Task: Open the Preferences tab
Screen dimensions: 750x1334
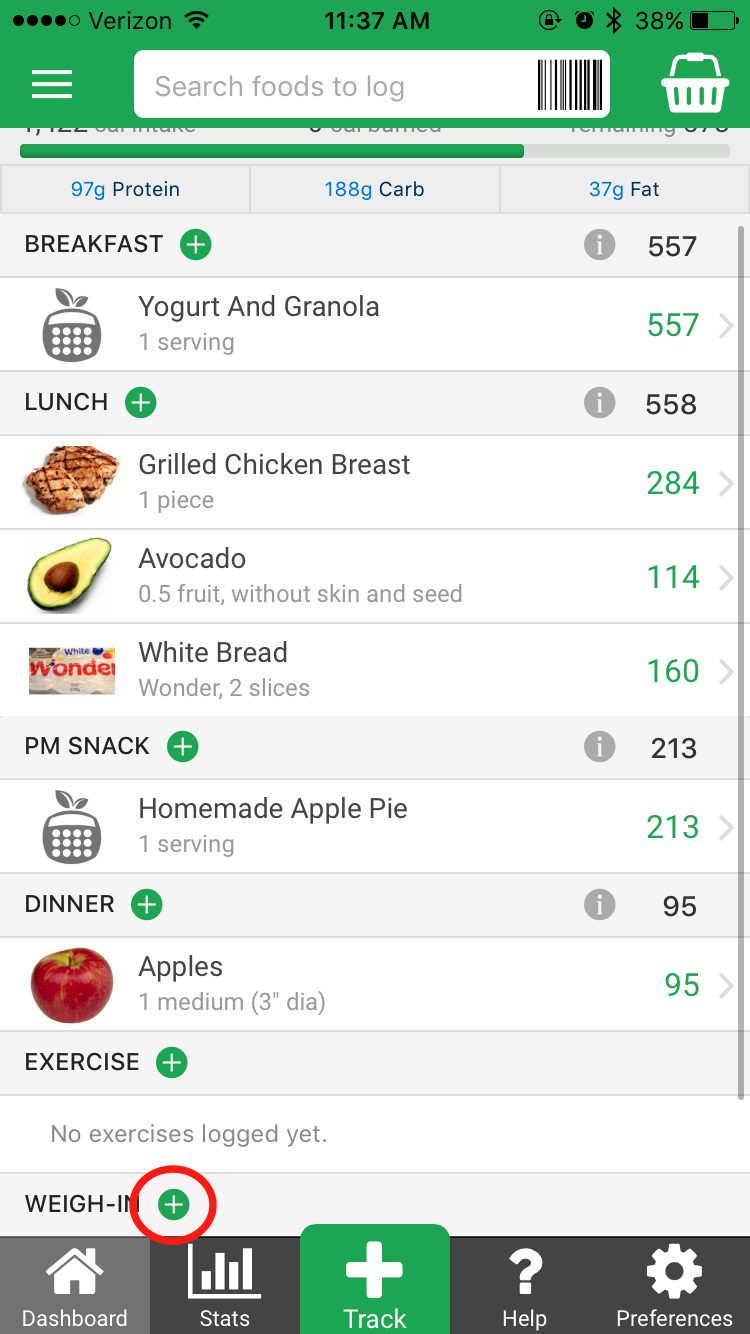Action: 674,1288
